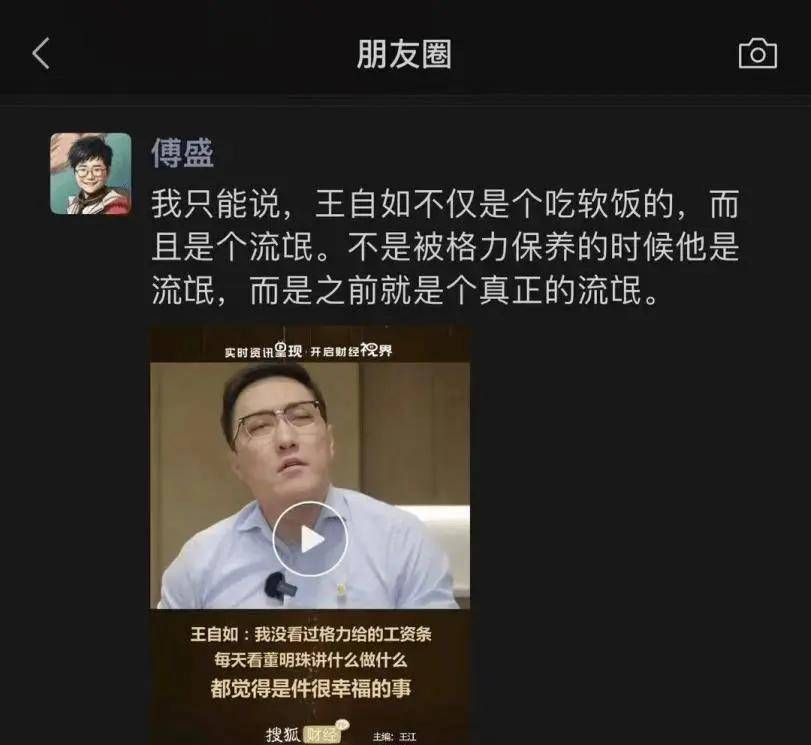Play the 王自如 video in the post
The height and width of the screenshot is (745, 811).
tap(310, 538)
